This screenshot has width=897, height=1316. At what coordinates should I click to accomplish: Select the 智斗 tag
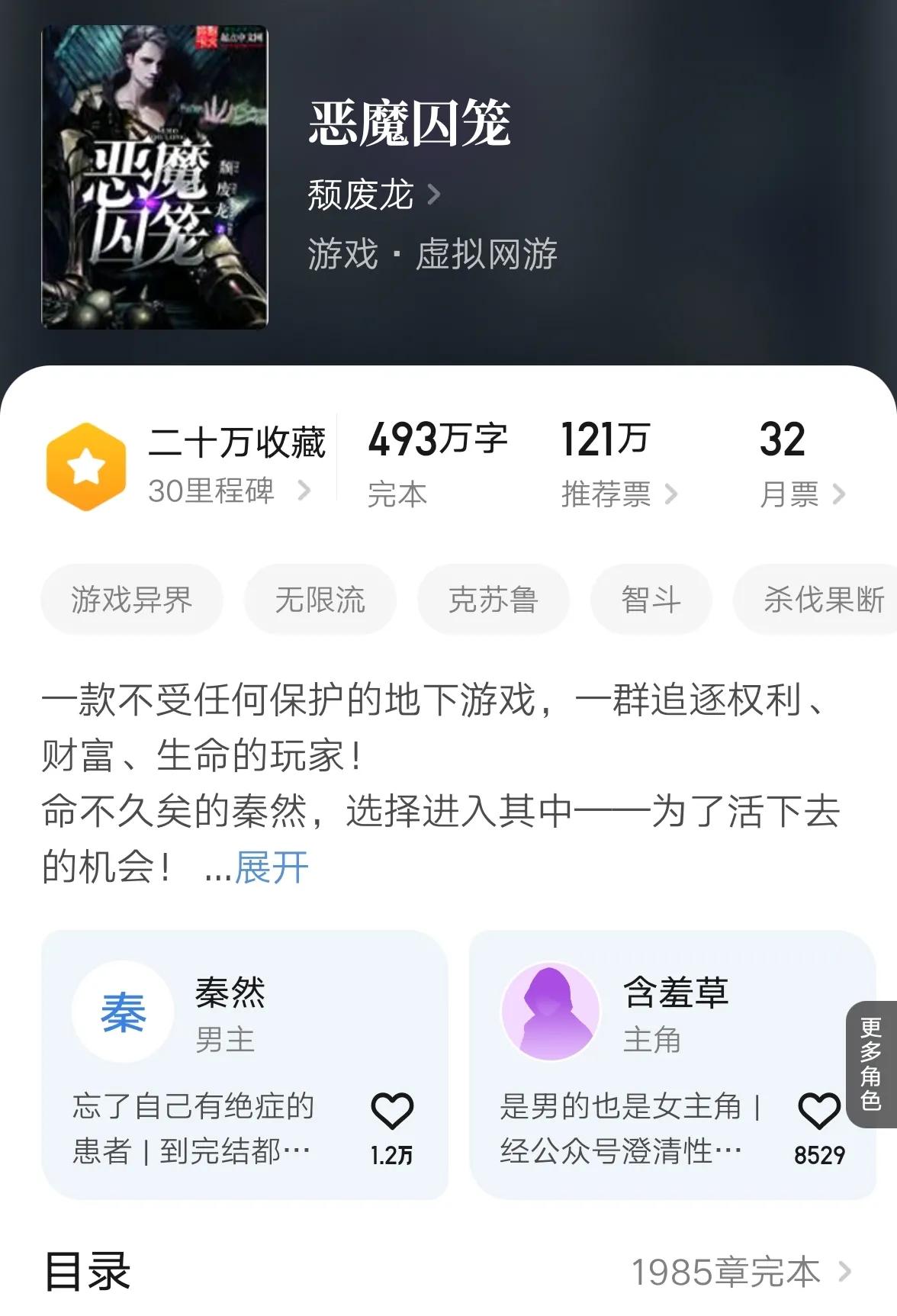tap(652, 600)
